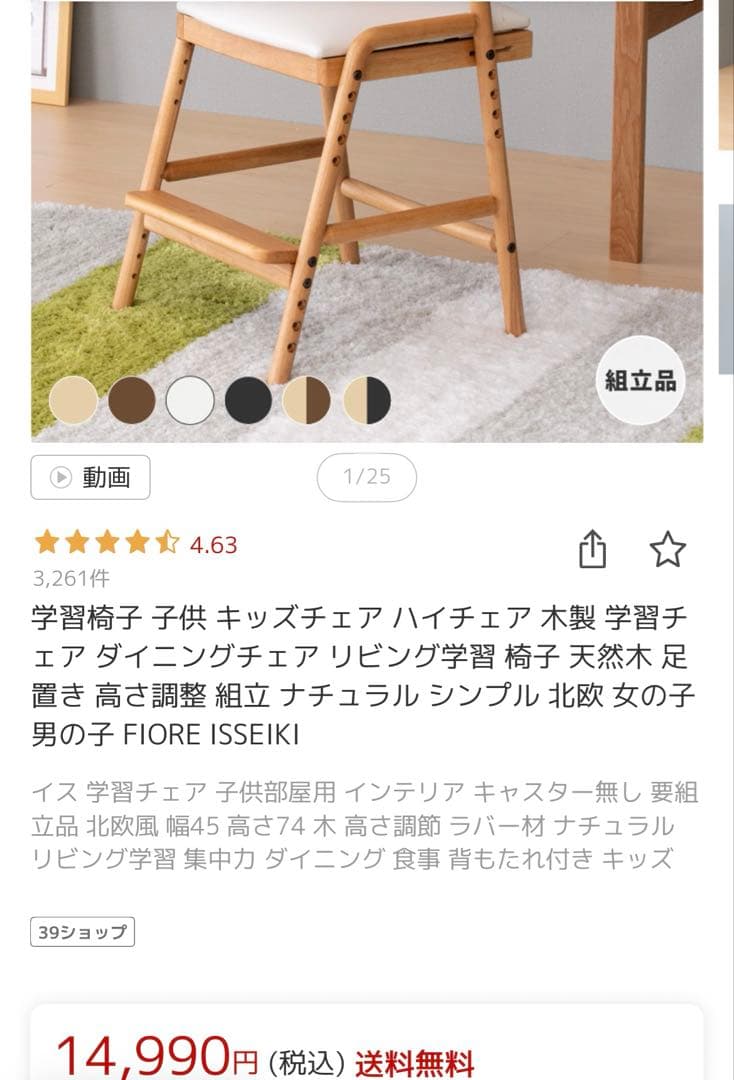Image resolution: width=734 pixels, height=1080 pixels.
Task: Open the image counter showing 1/25
Action: pos(366,478)
